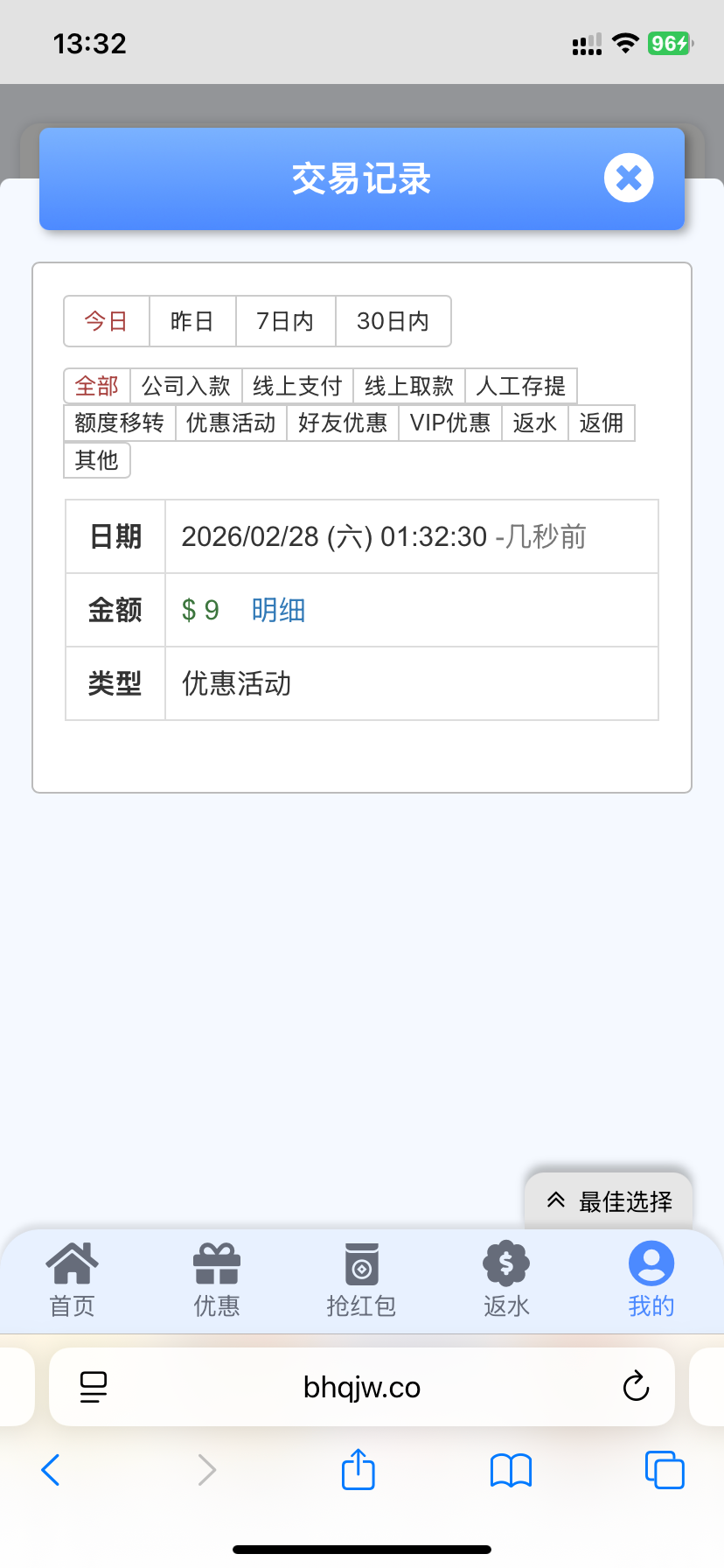Open the 抢红包 tab

361,1279
